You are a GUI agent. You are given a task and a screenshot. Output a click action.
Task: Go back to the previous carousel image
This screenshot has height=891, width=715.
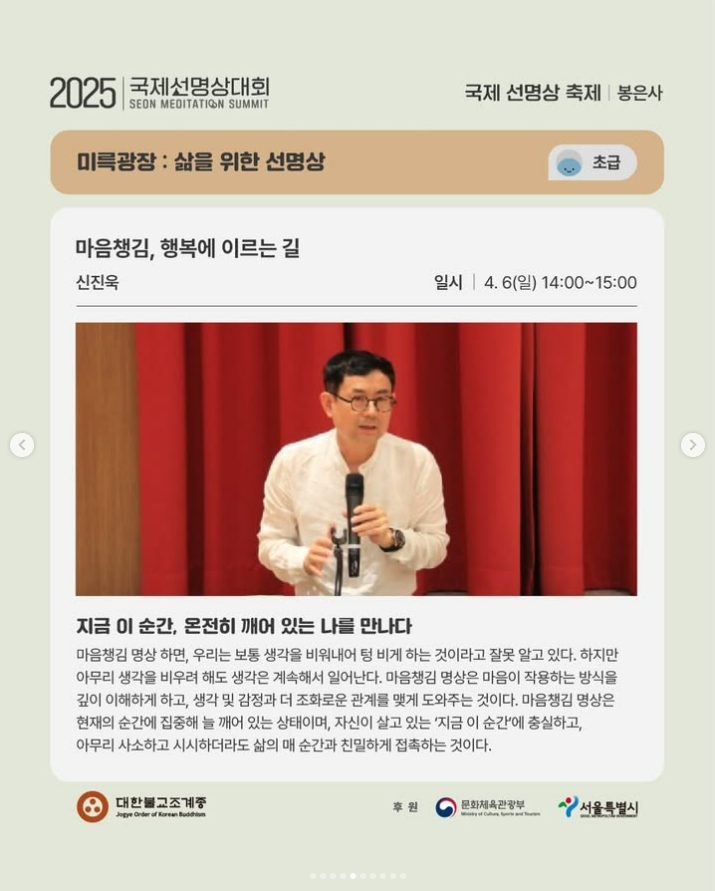22,445
